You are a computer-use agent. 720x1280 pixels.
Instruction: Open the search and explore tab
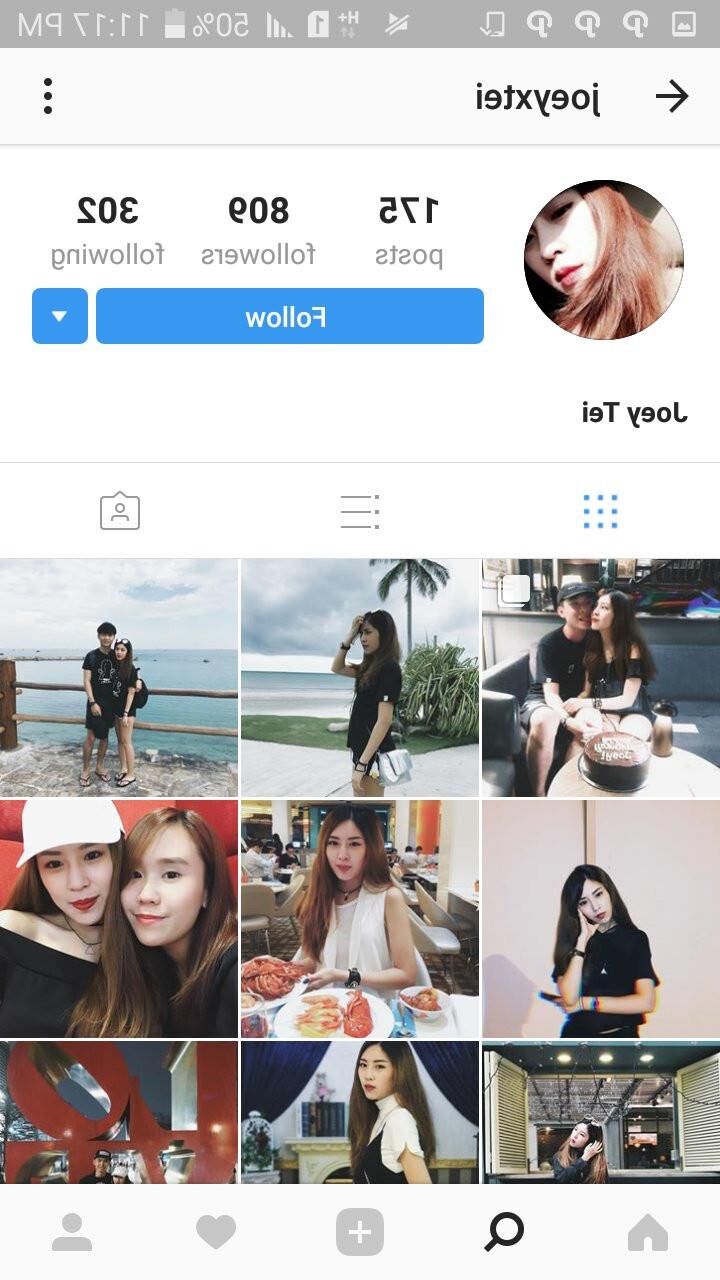[x=504, y=1232]
